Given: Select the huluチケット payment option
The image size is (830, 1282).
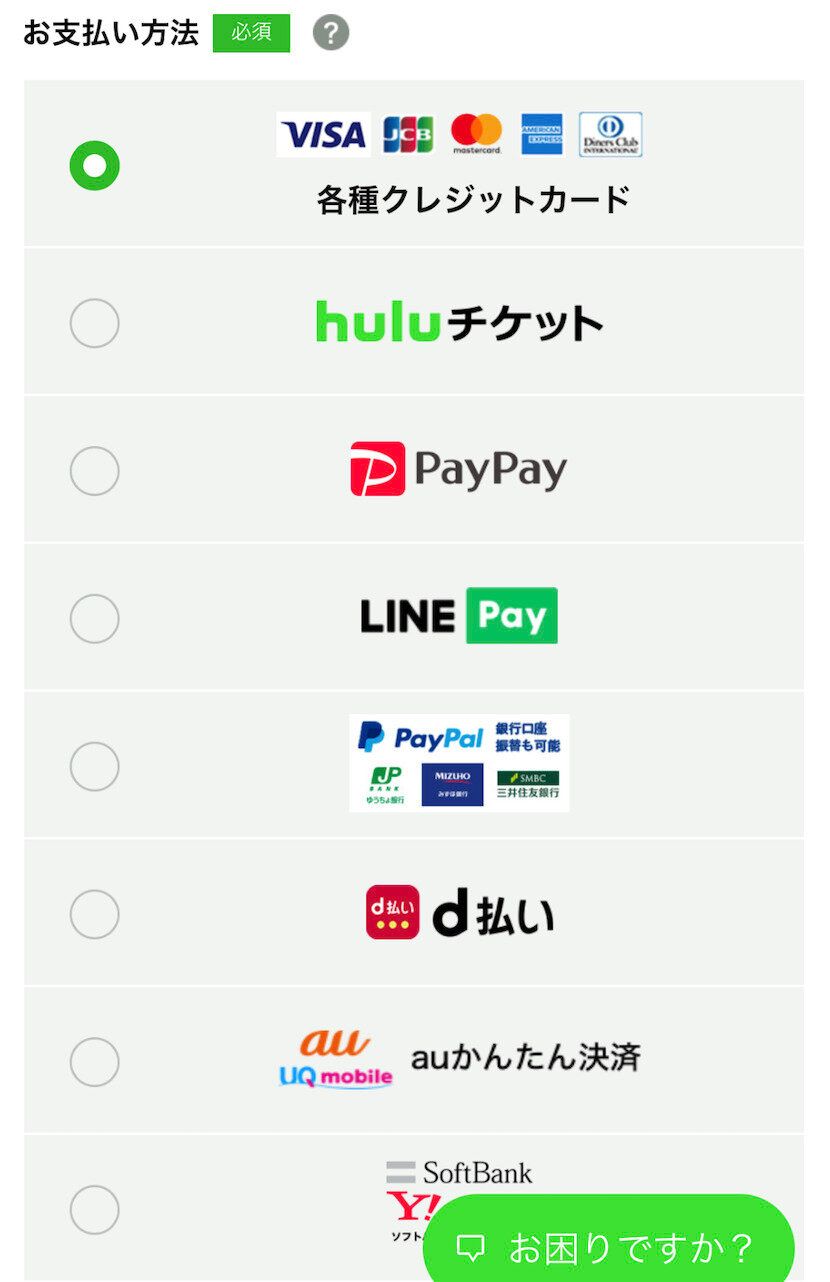Looking at the screenshot, I should [x=94, y=323].
